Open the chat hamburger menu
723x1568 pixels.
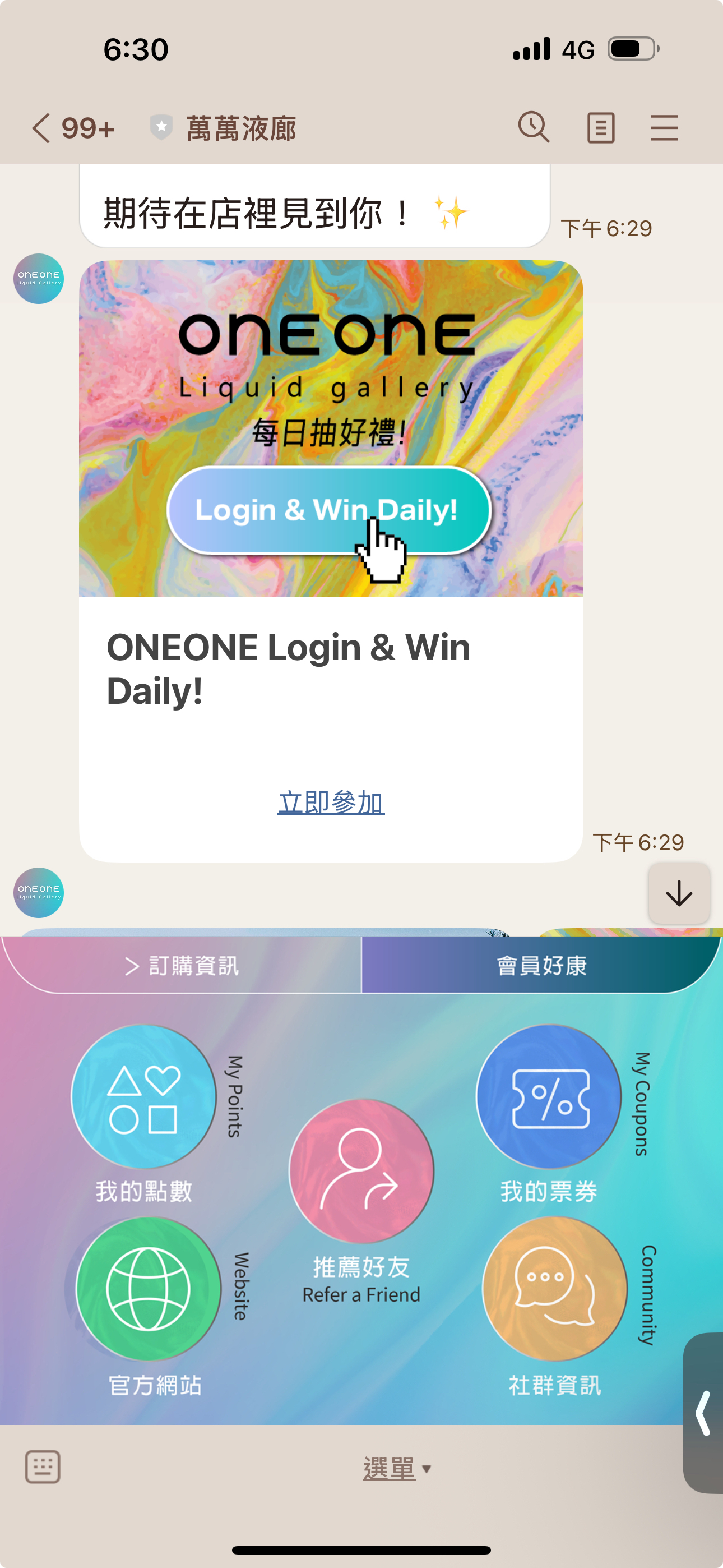tap(664, 128)
